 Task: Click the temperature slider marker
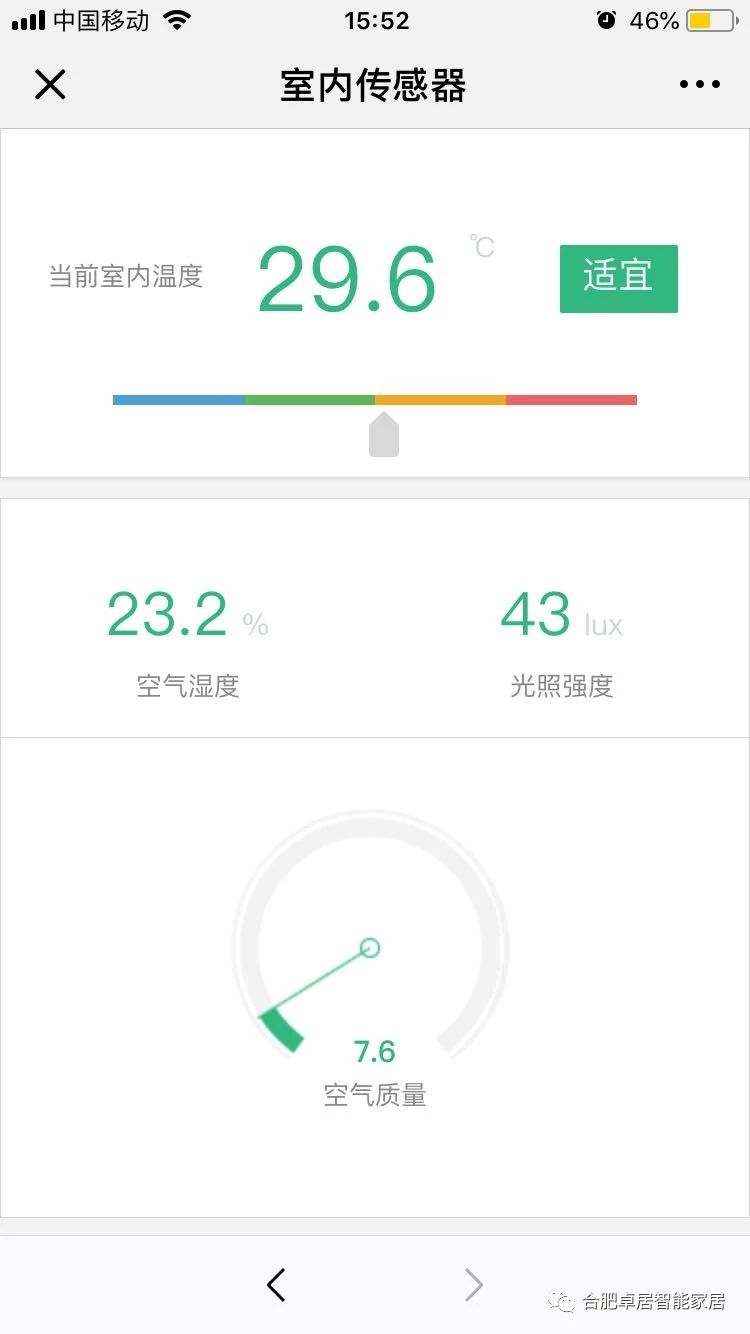pyautogui.click(x=383, y=433)
